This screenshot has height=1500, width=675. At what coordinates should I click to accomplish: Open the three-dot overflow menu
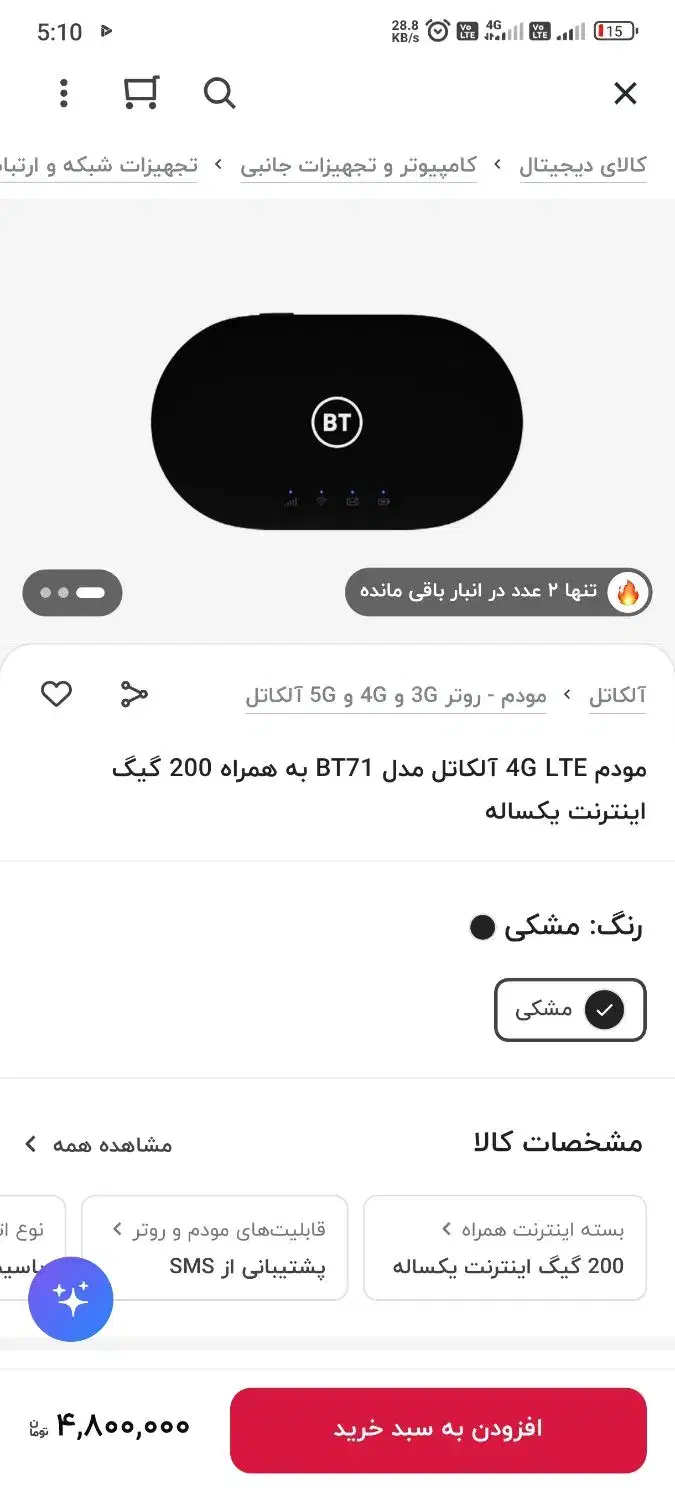pyautogui.click(x=63, y=94)
